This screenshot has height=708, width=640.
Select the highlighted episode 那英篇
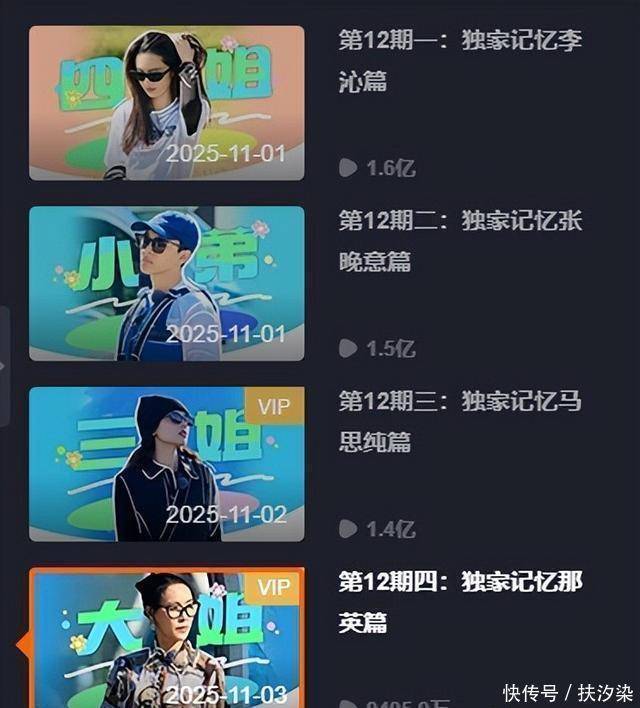pyautogui.click(x=166, y=640)
